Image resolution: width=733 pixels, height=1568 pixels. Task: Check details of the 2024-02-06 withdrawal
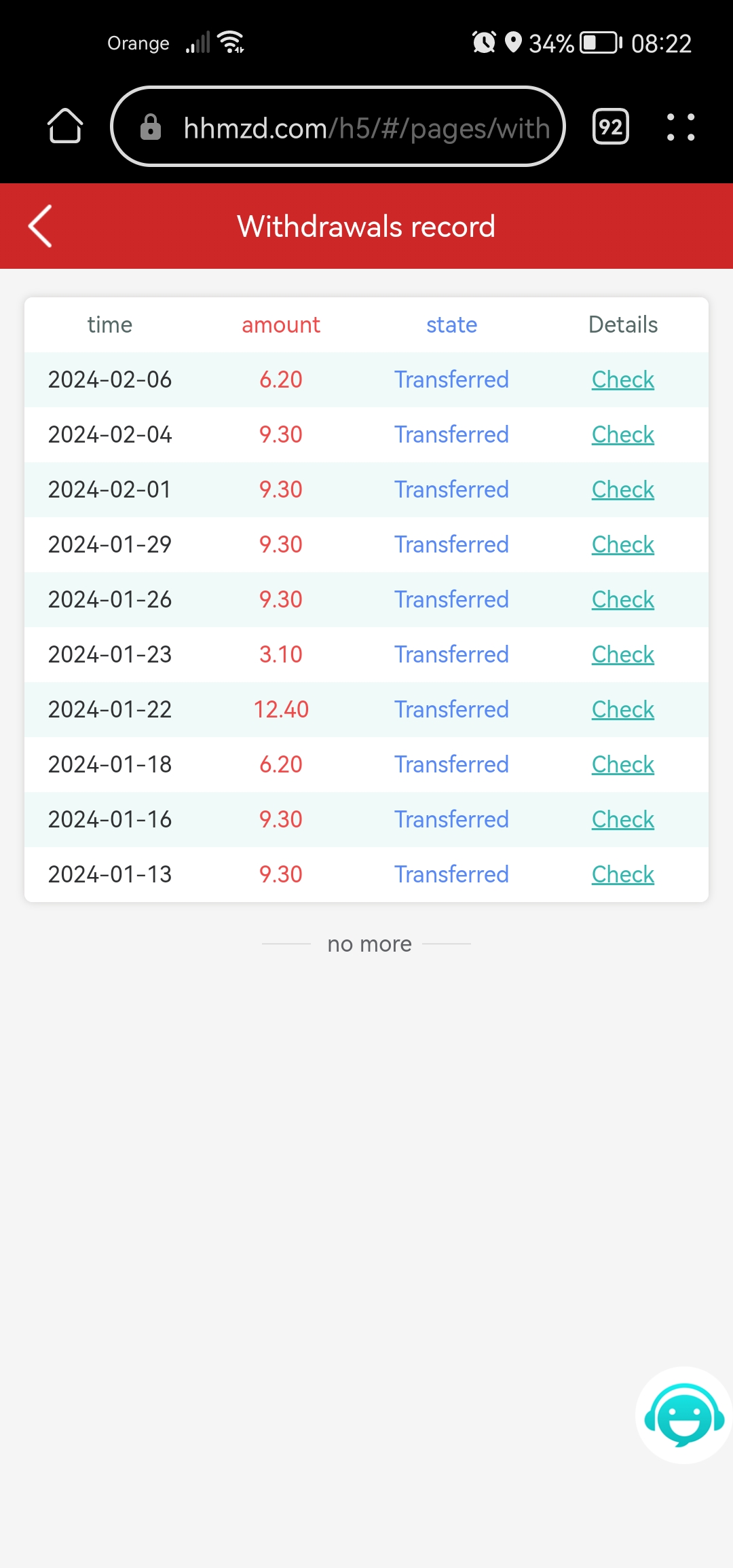coord(622,379)
